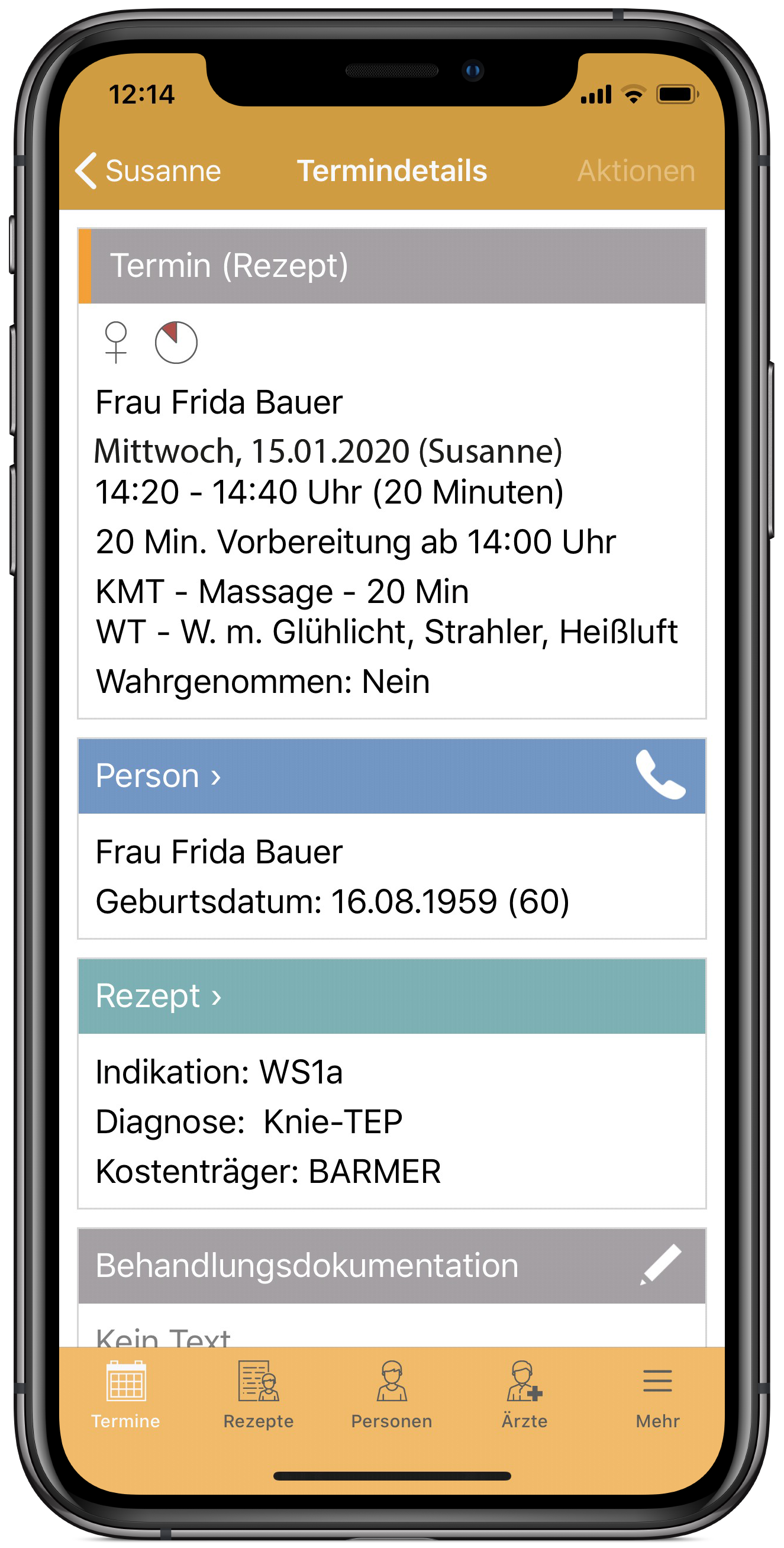Open the Person details section

tap(159, 776)
